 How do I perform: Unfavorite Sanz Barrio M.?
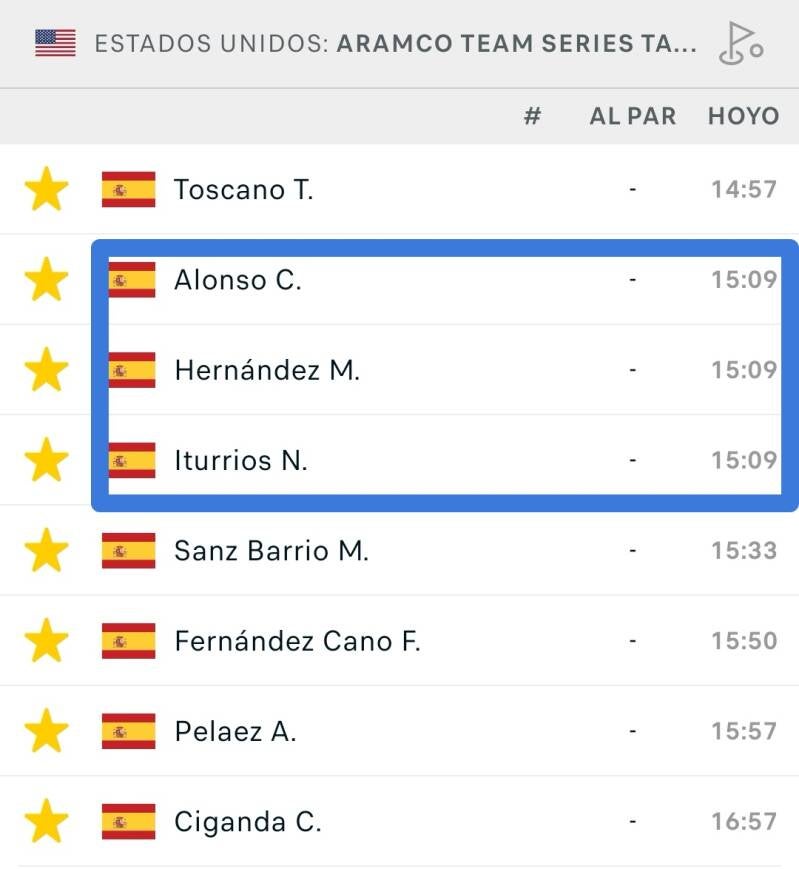[46, 550]
